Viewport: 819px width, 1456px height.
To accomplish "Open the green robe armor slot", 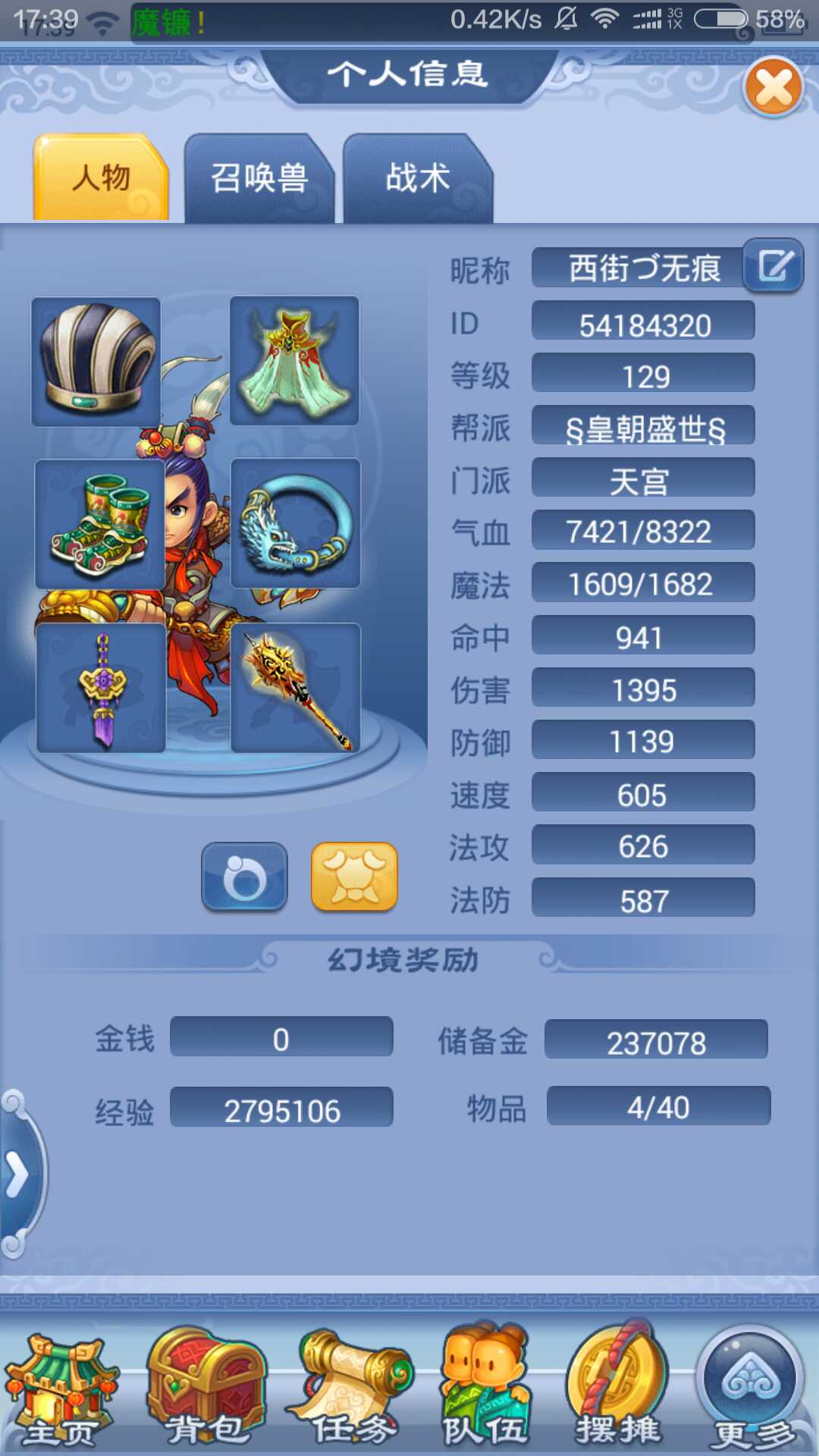I will [x=294, y=362].
